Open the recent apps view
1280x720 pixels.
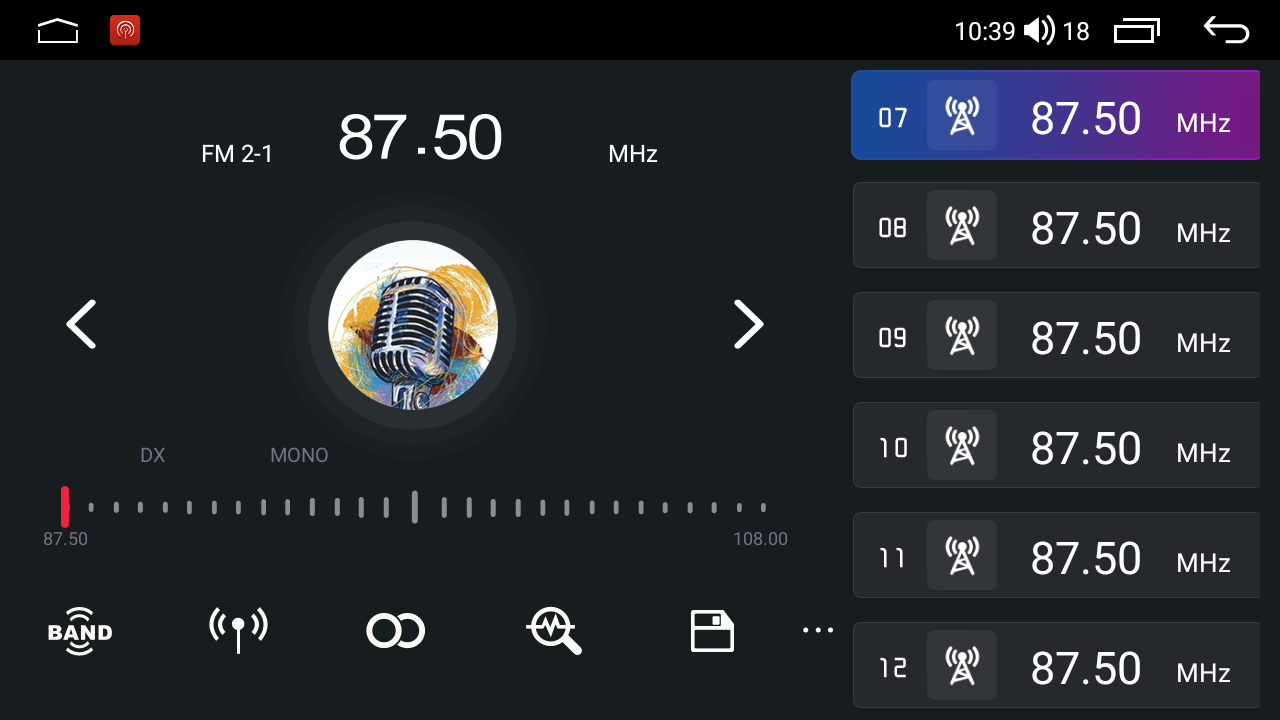pos(1137,31)
